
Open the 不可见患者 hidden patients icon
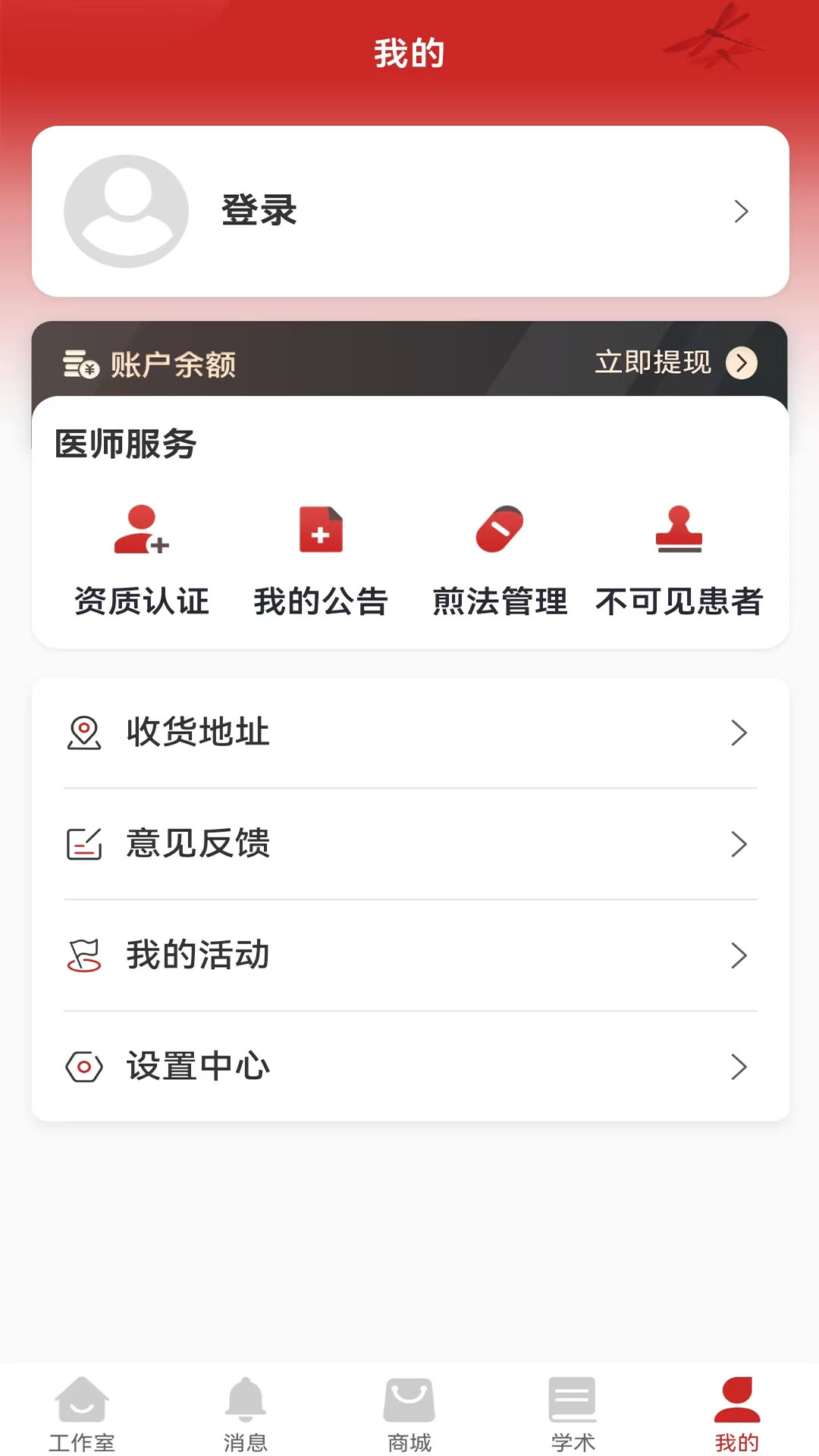pos(679,531)
